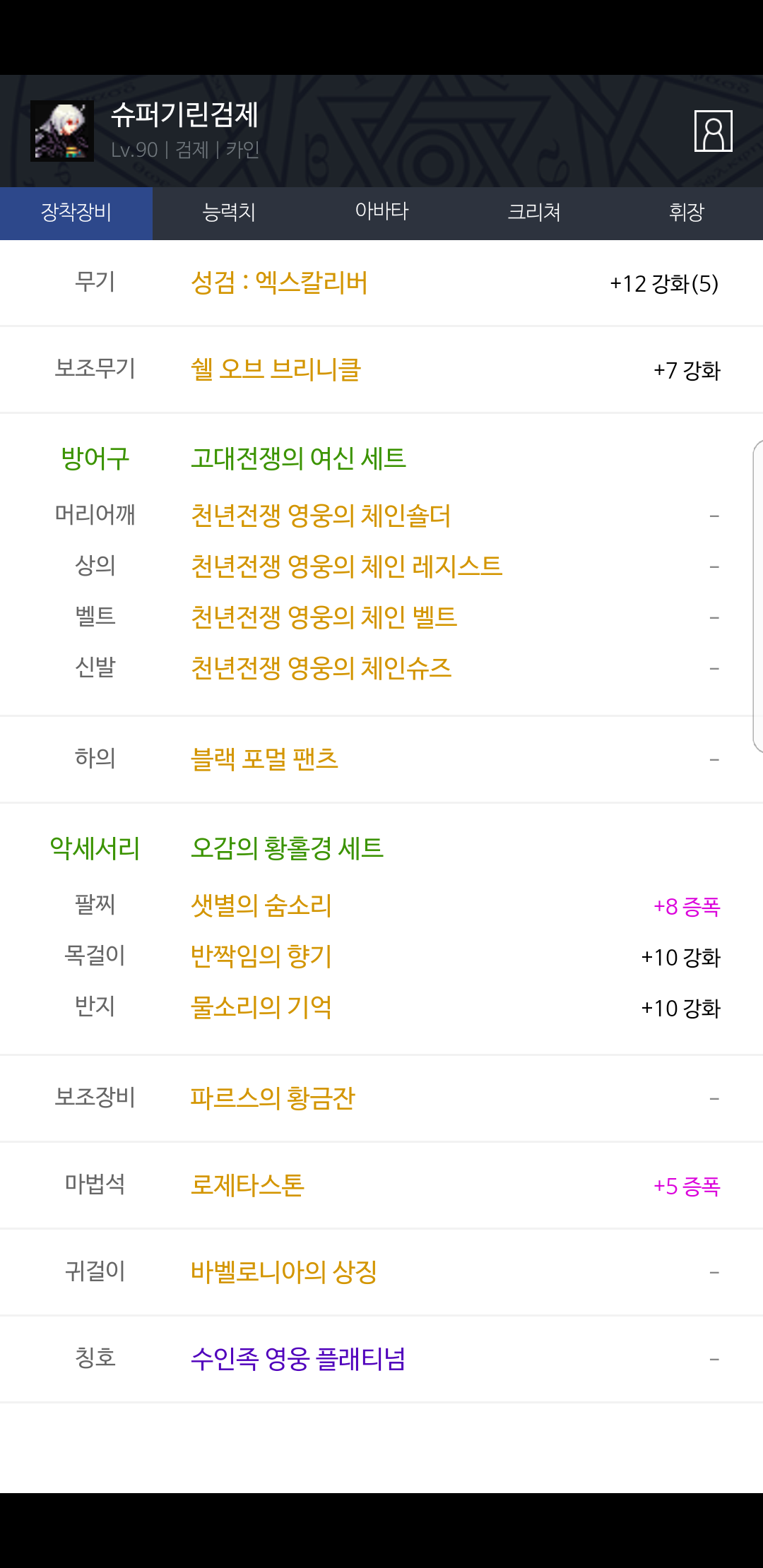Open 고대전쟁의 여신 세트 info
This screenshot has width=763, height=1568.
[x=298, y=458]
